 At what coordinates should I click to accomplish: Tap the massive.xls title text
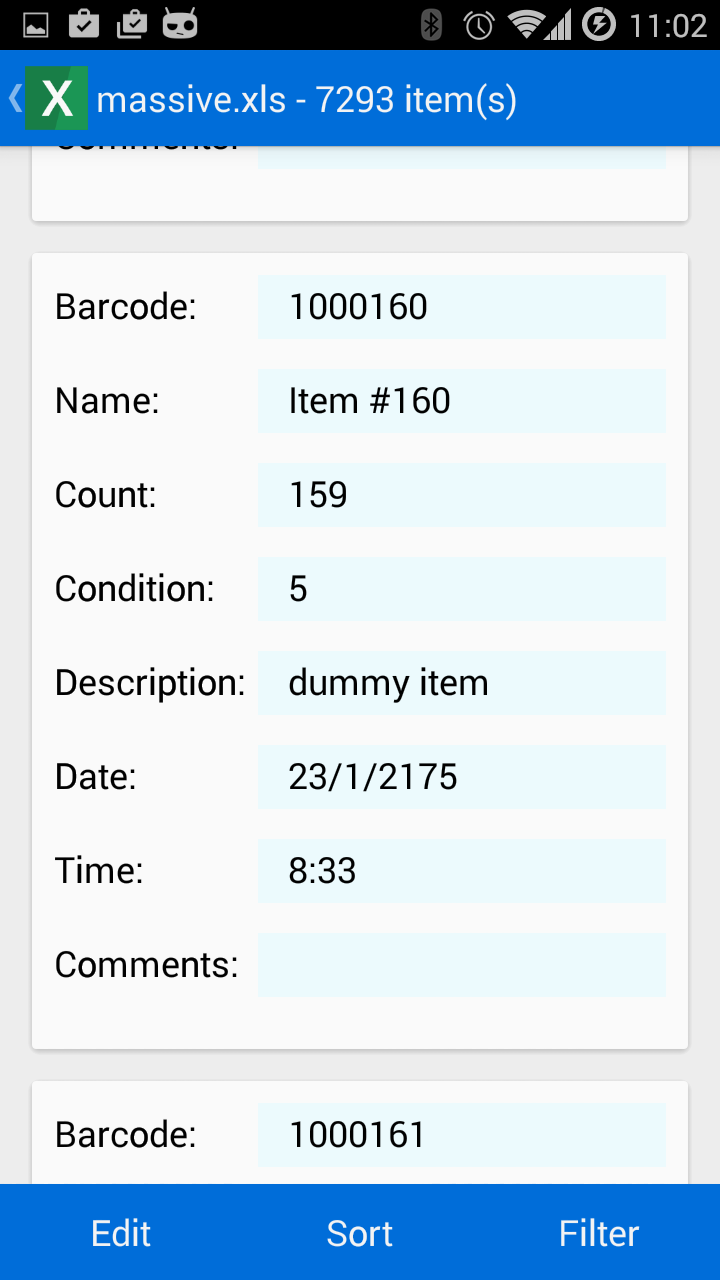305,98
